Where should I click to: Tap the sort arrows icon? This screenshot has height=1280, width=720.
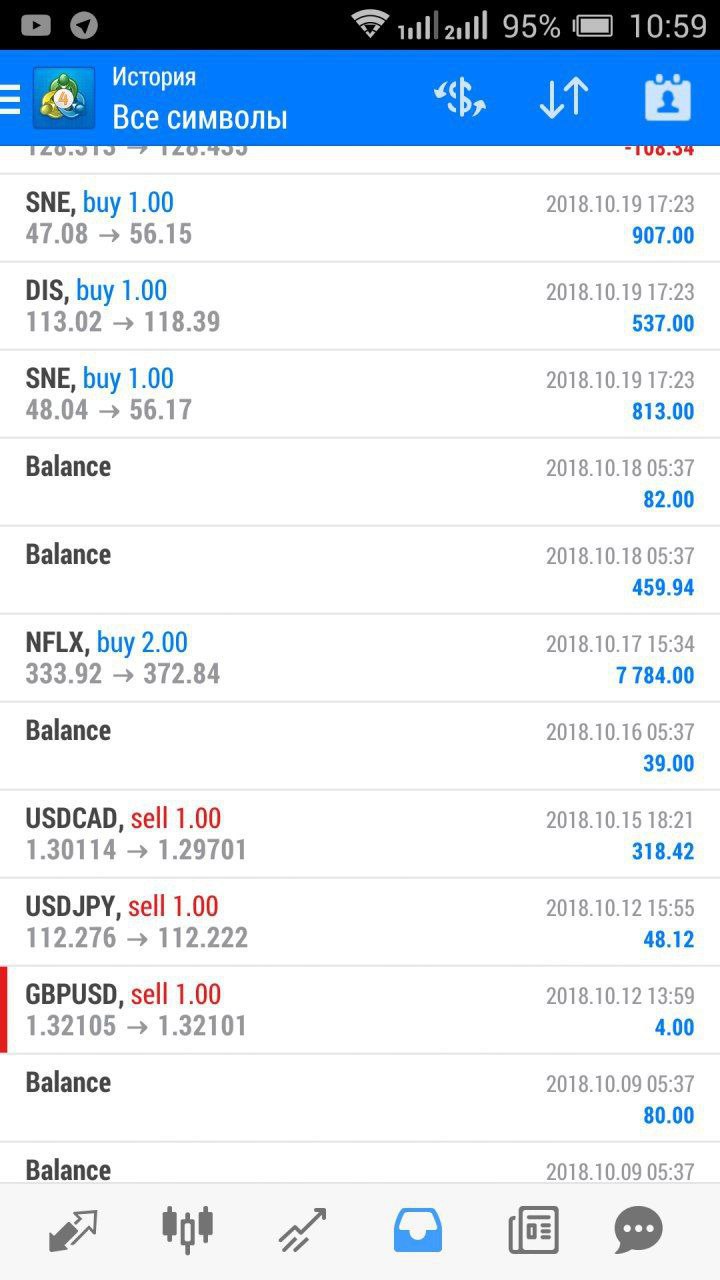pos(564,98)
